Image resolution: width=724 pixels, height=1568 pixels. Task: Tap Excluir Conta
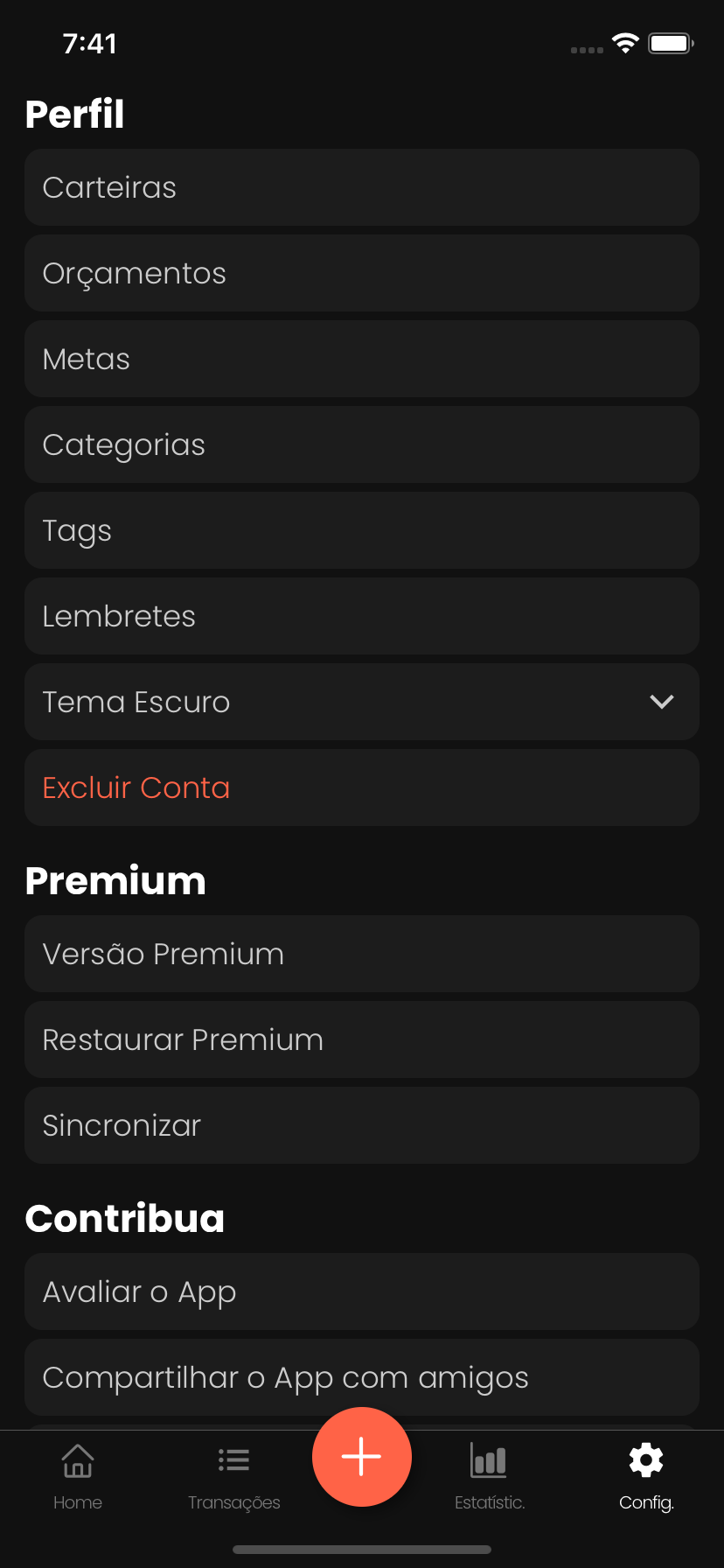tap(362, 787)
